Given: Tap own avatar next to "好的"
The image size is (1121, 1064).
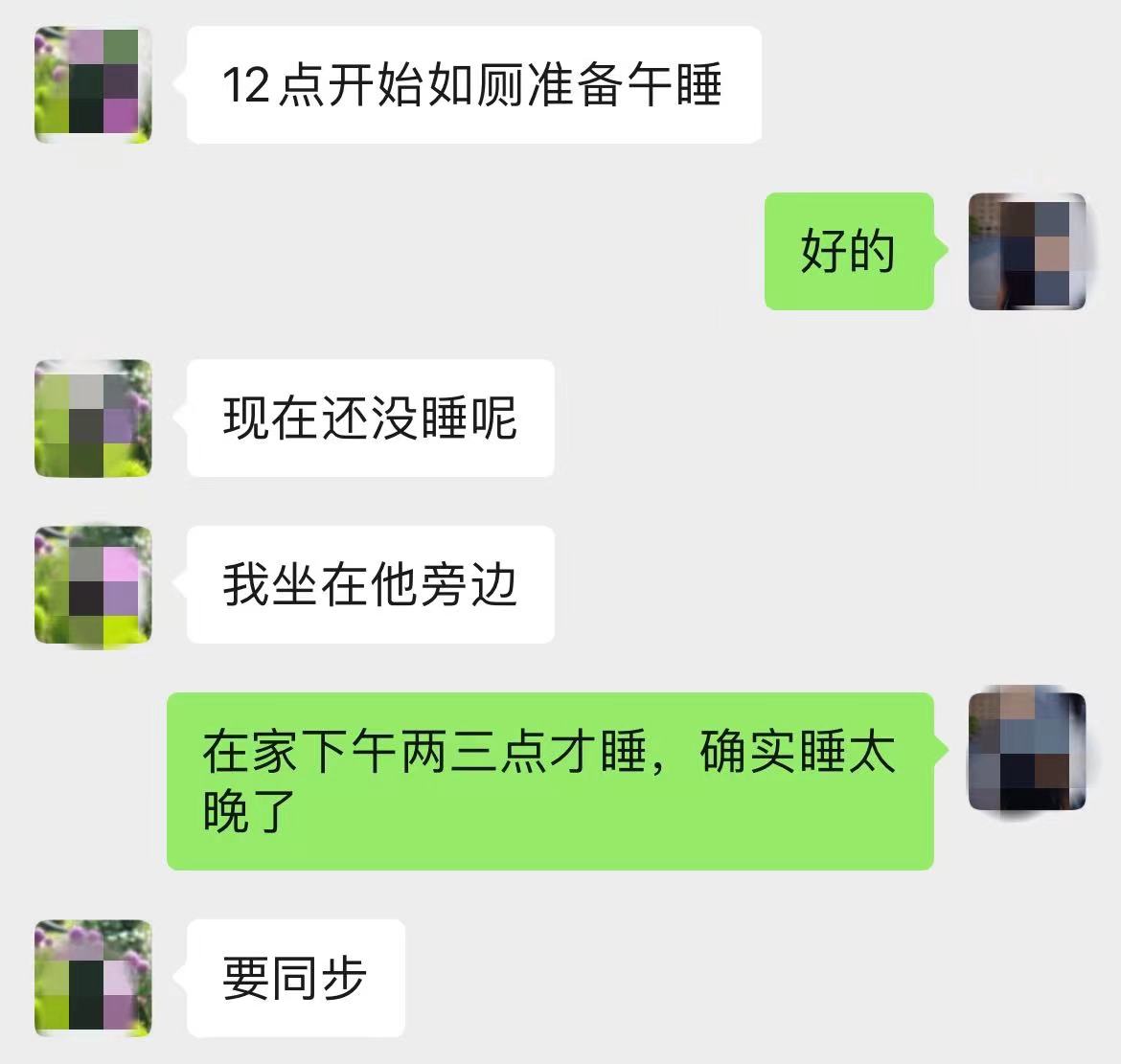Looking at the screenshot, I should point(1026,252).
